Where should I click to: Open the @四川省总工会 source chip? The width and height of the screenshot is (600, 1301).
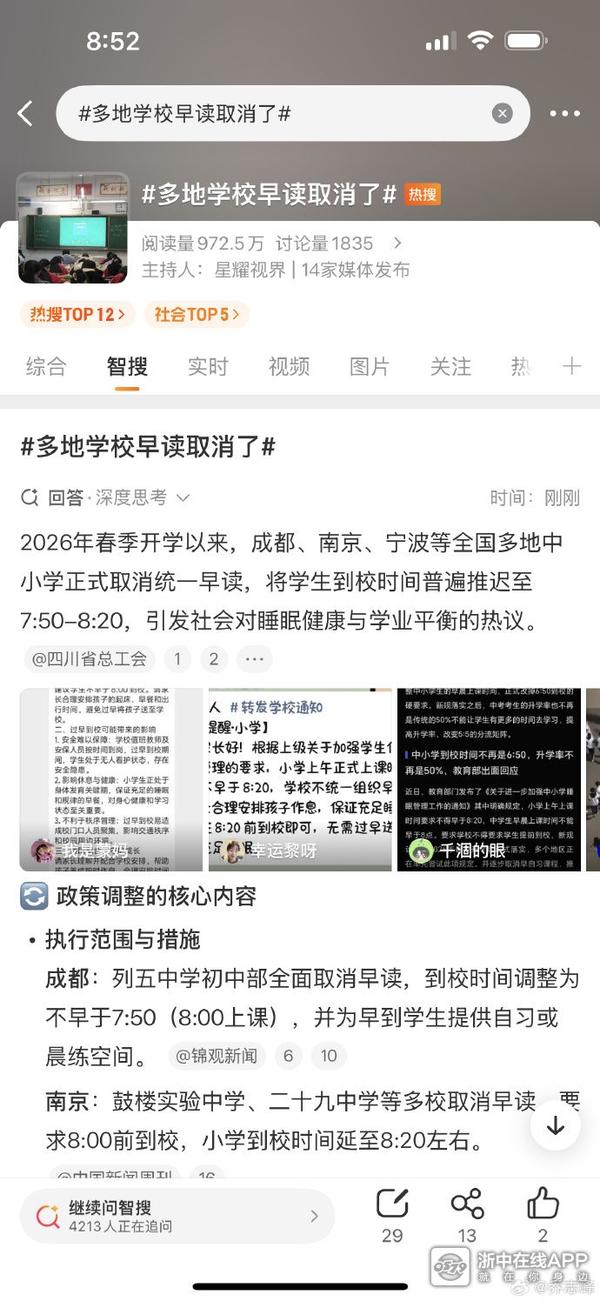coord(88,659)
